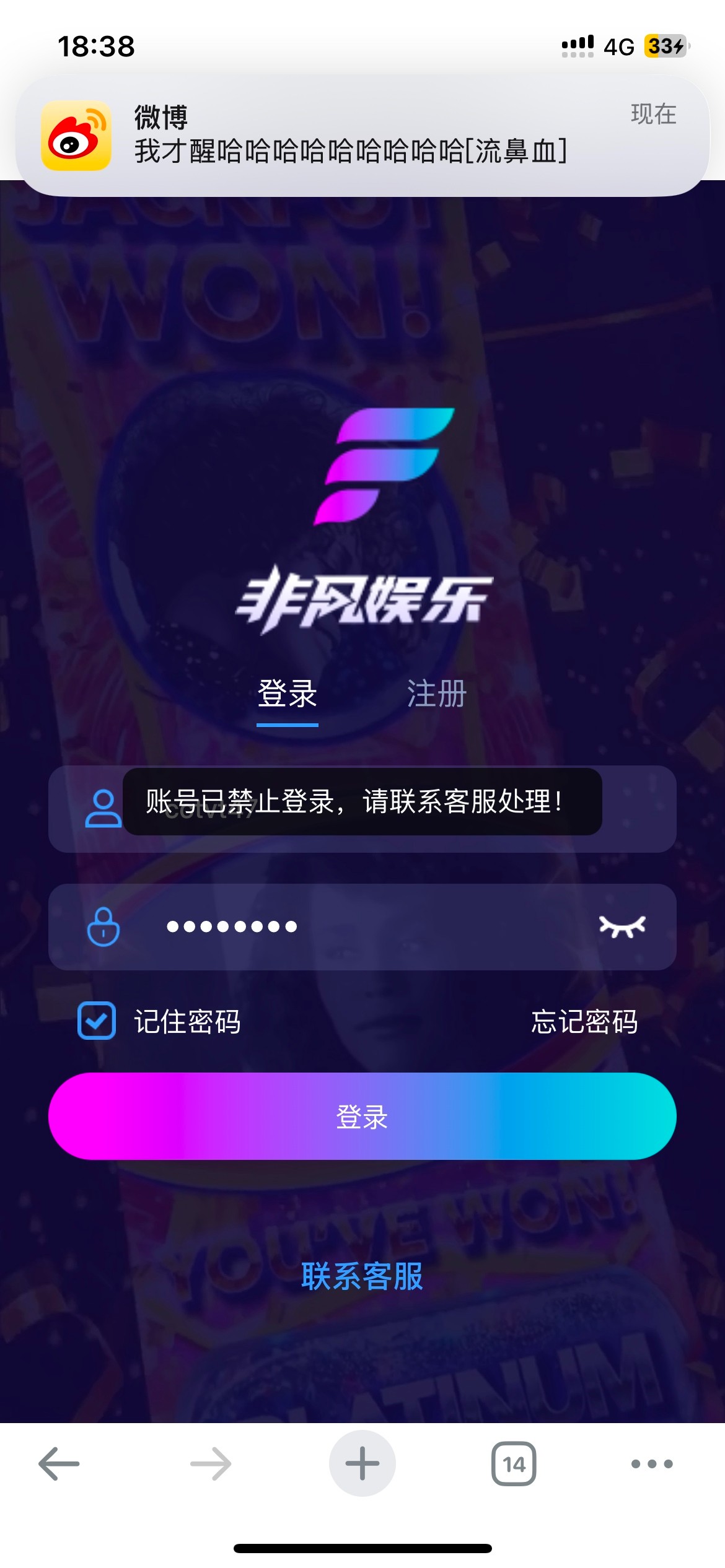Show the hidden password
The height and width of the screenshot is (1568, 725).
coord(622,926)
